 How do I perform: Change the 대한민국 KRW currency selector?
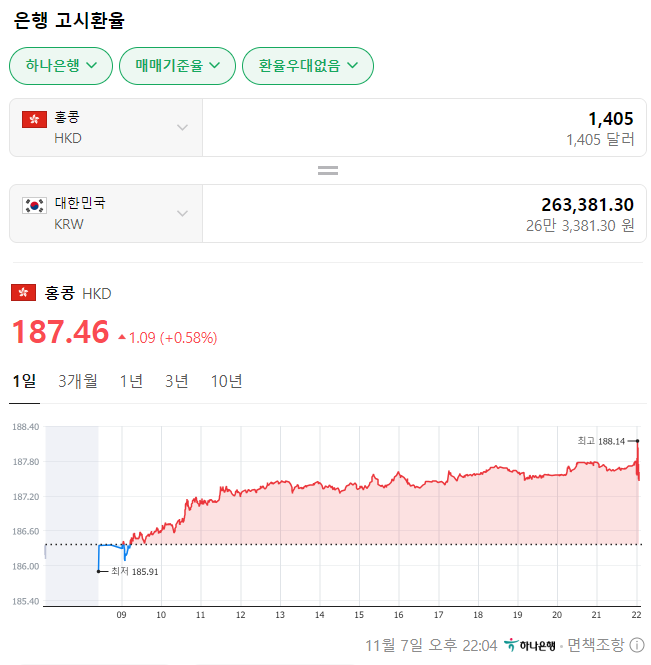point(106,213)
